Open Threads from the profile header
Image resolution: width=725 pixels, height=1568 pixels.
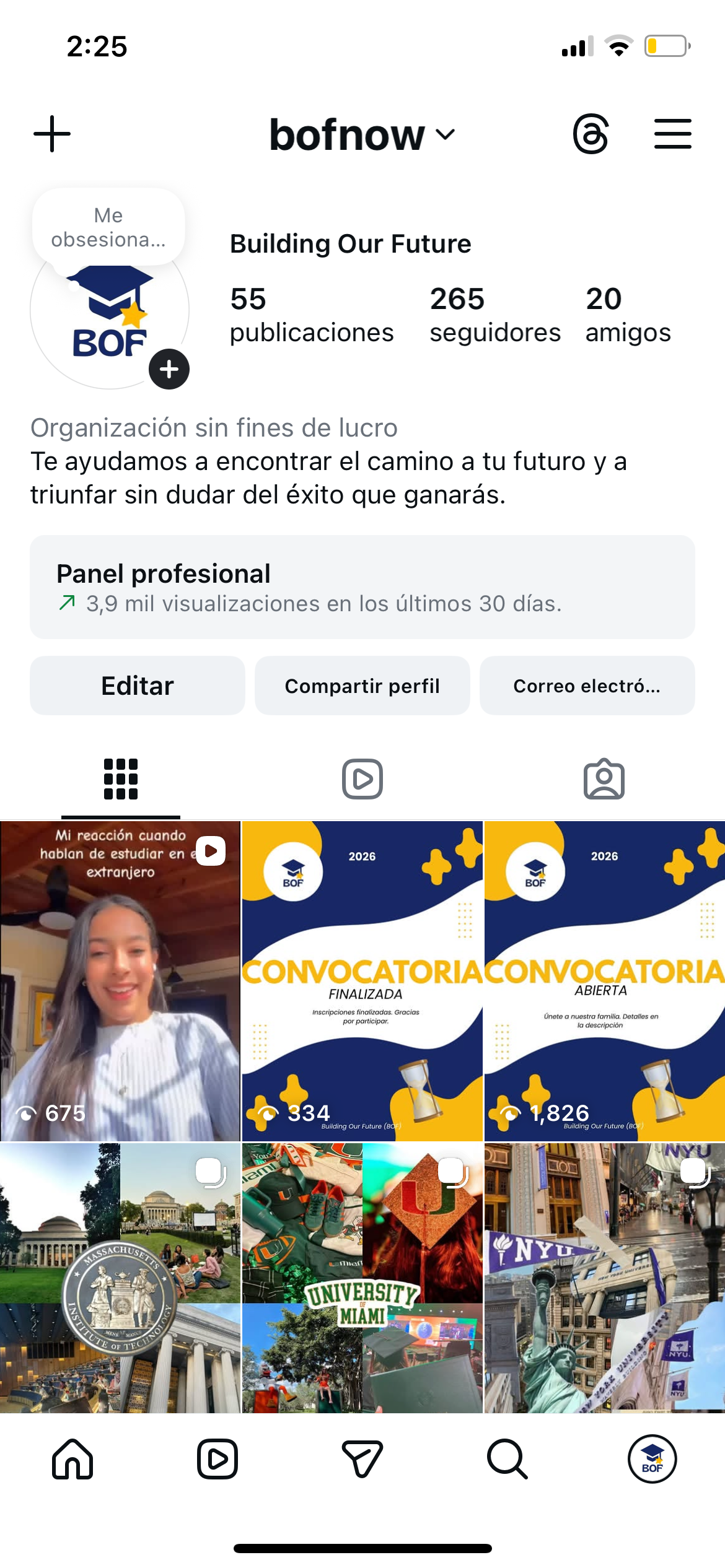[x=591, y=134]
